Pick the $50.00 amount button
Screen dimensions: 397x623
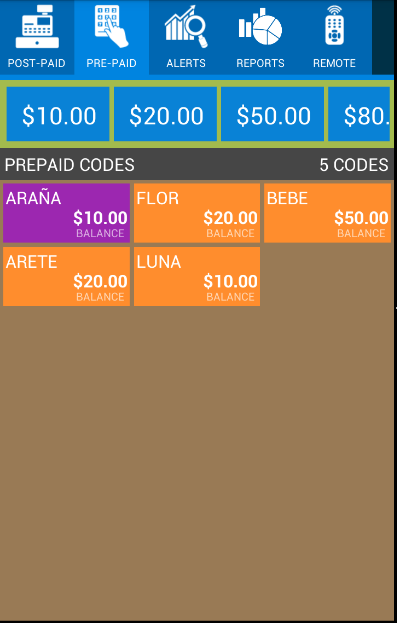click(x=273, y=114)
